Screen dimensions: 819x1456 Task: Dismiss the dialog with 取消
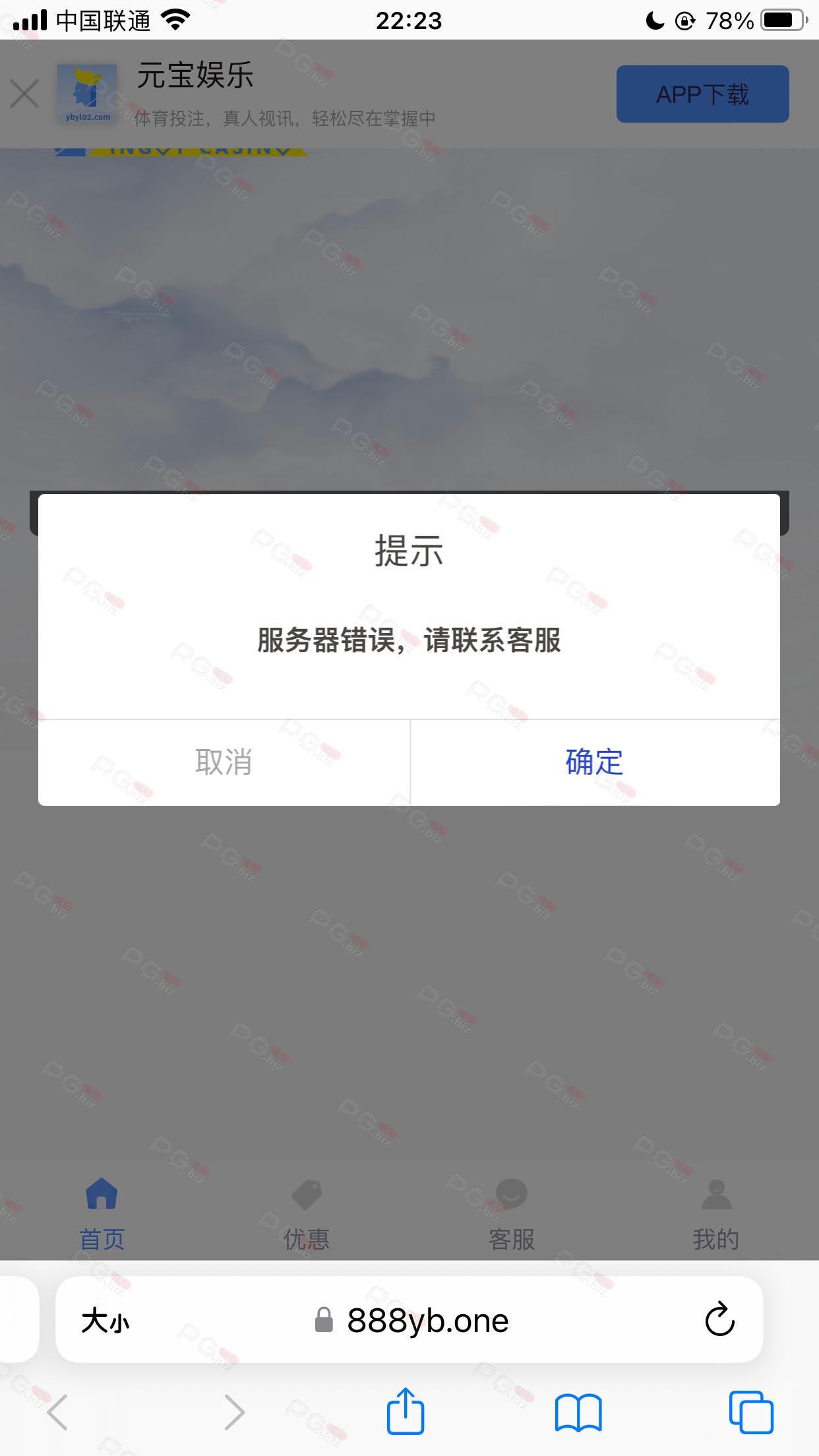(x=224, y=762)
